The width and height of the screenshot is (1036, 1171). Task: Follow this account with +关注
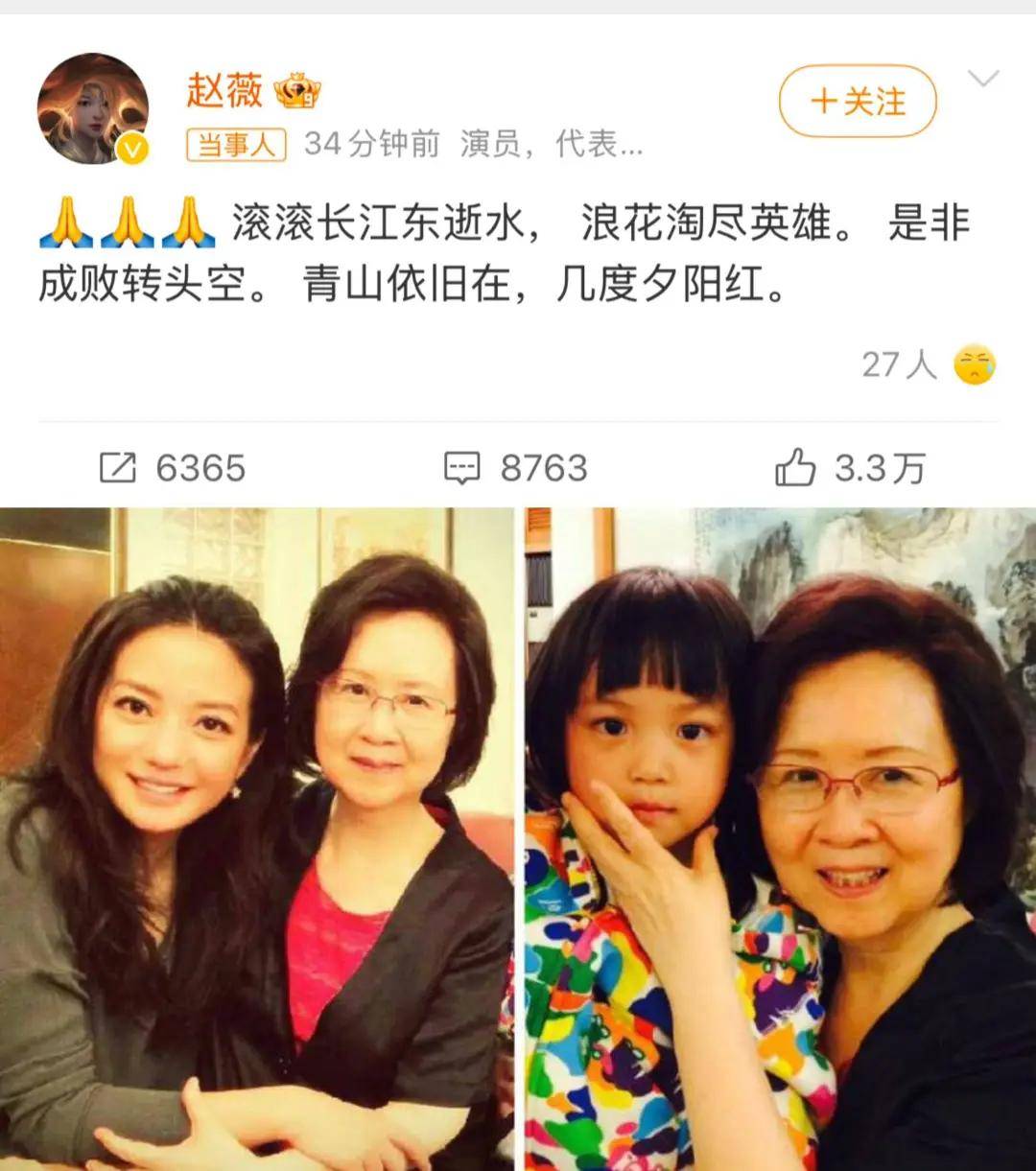[x=857, y=101]
